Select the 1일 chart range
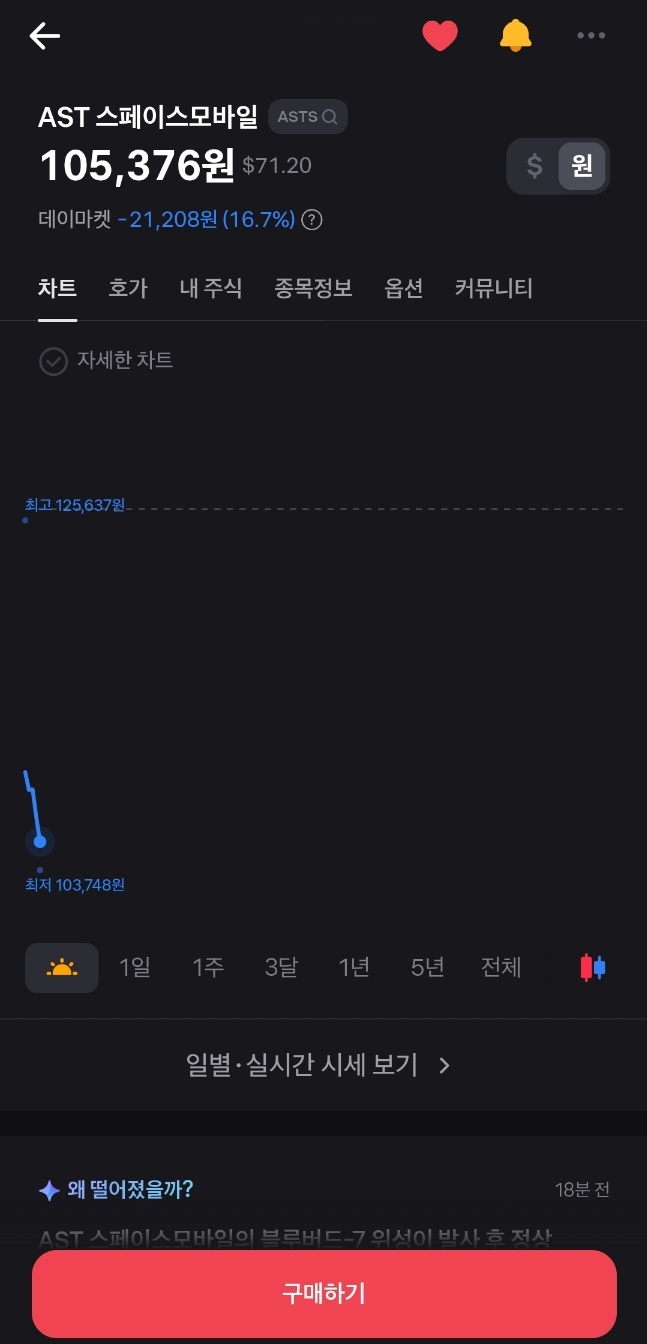Image resolution: width=647 pixels, height=1344 pixels. [134, 967]
